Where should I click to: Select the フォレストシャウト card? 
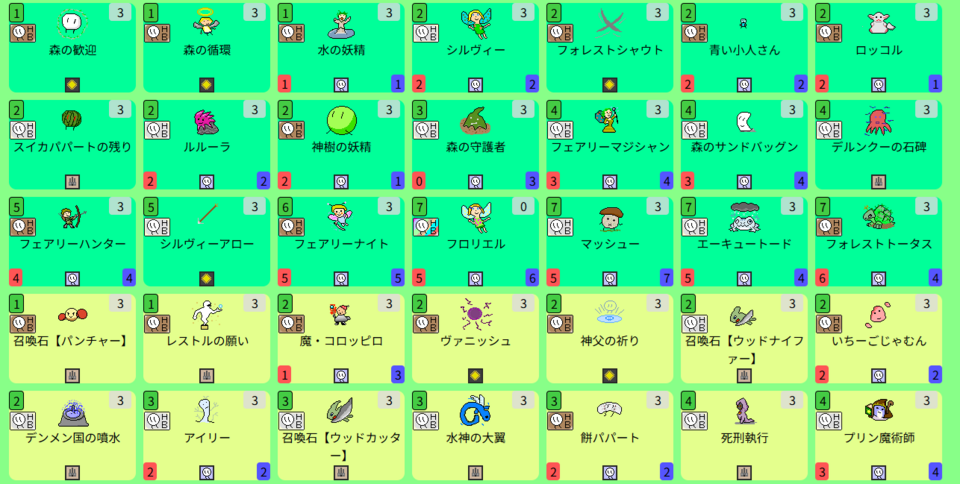tap(609, 48)
